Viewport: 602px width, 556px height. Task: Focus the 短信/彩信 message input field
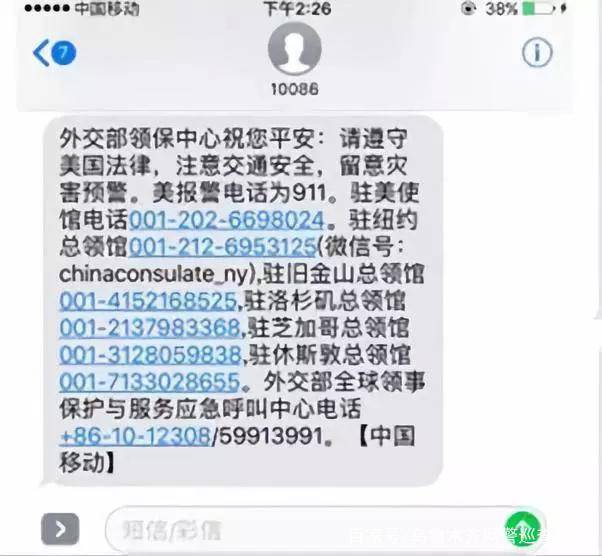click(x=300, y=528)
